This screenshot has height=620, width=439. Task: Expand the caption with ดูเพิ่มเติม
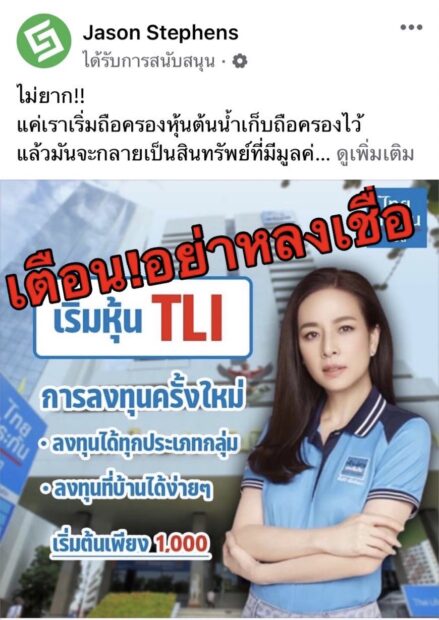click(x=375, y=155)
